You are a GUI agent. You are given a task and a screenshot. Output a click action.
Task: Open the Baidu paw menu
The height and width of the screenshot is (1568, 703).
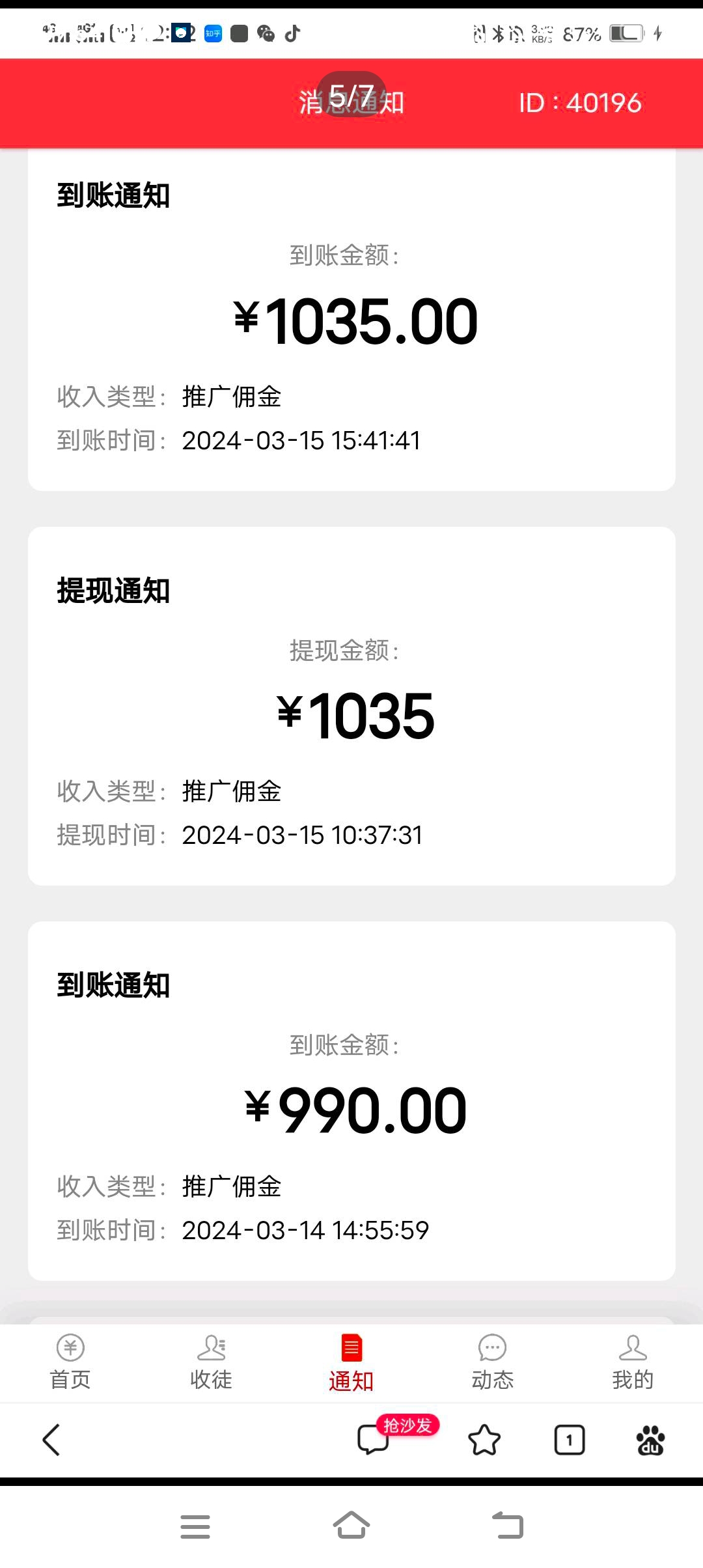(650, 1440)
